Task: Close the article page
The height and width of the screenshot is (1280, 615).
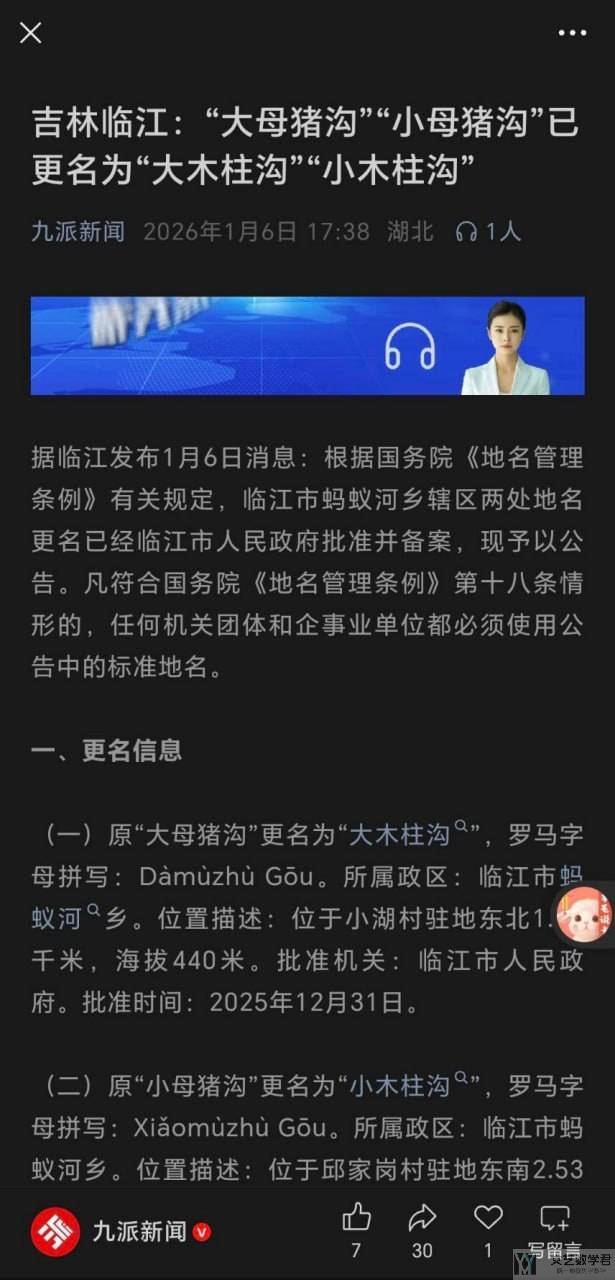Action: [31, 33]
